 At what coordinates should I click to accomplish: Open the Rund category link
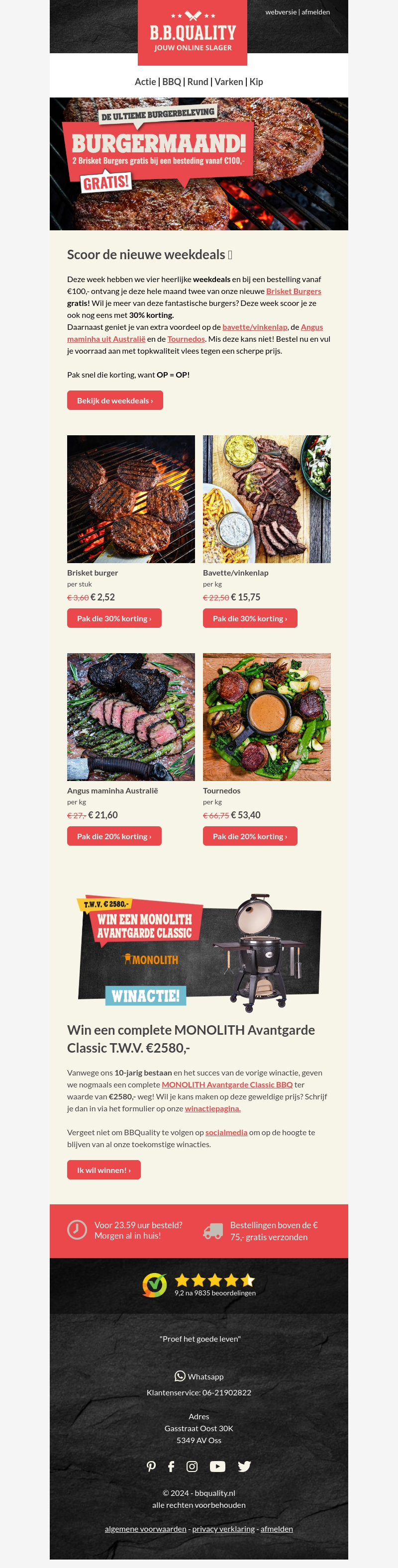tap(198, 82)
